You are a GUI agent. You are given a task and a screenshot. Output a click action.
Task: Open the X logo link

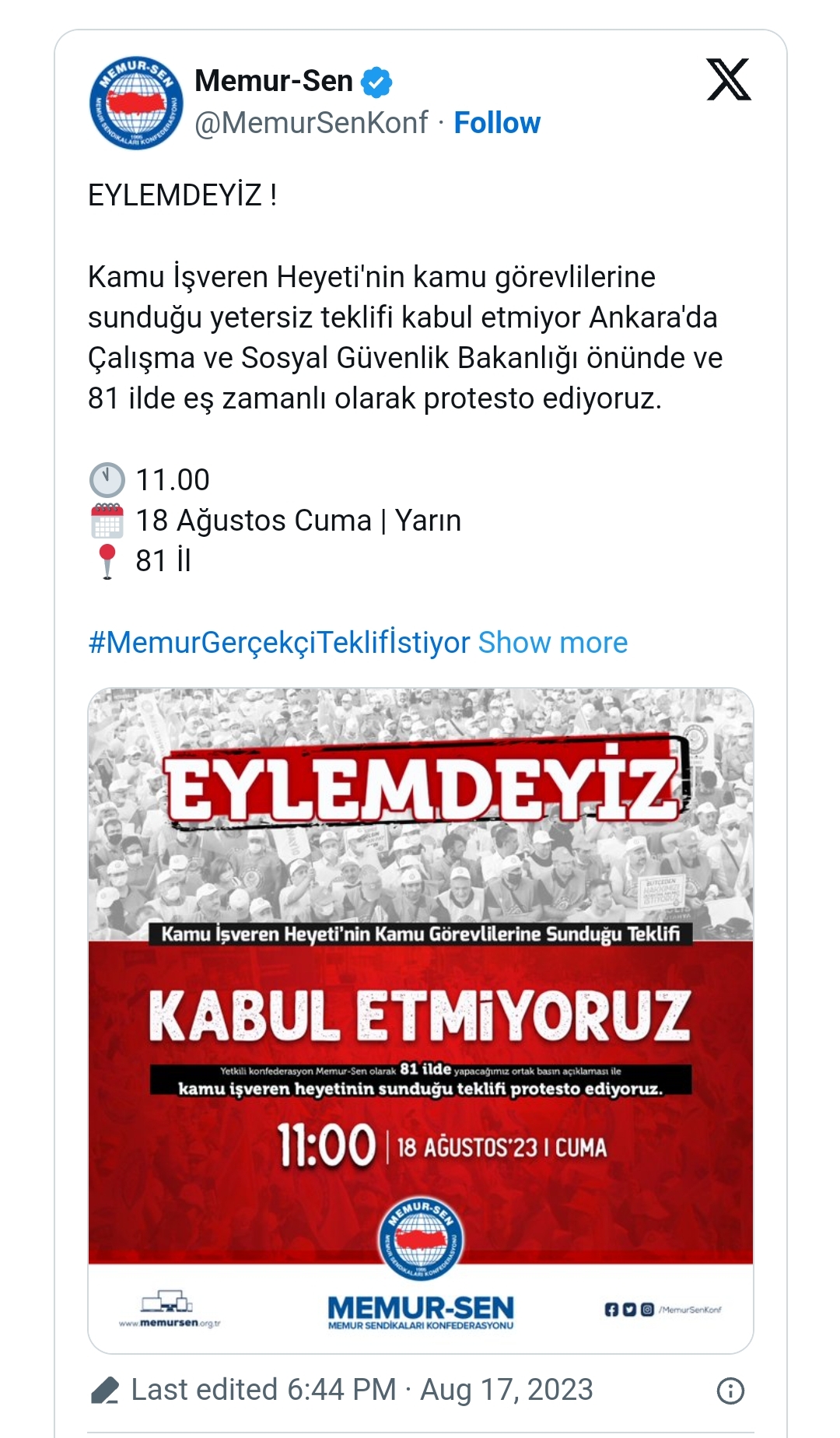(x=729, y=80)
